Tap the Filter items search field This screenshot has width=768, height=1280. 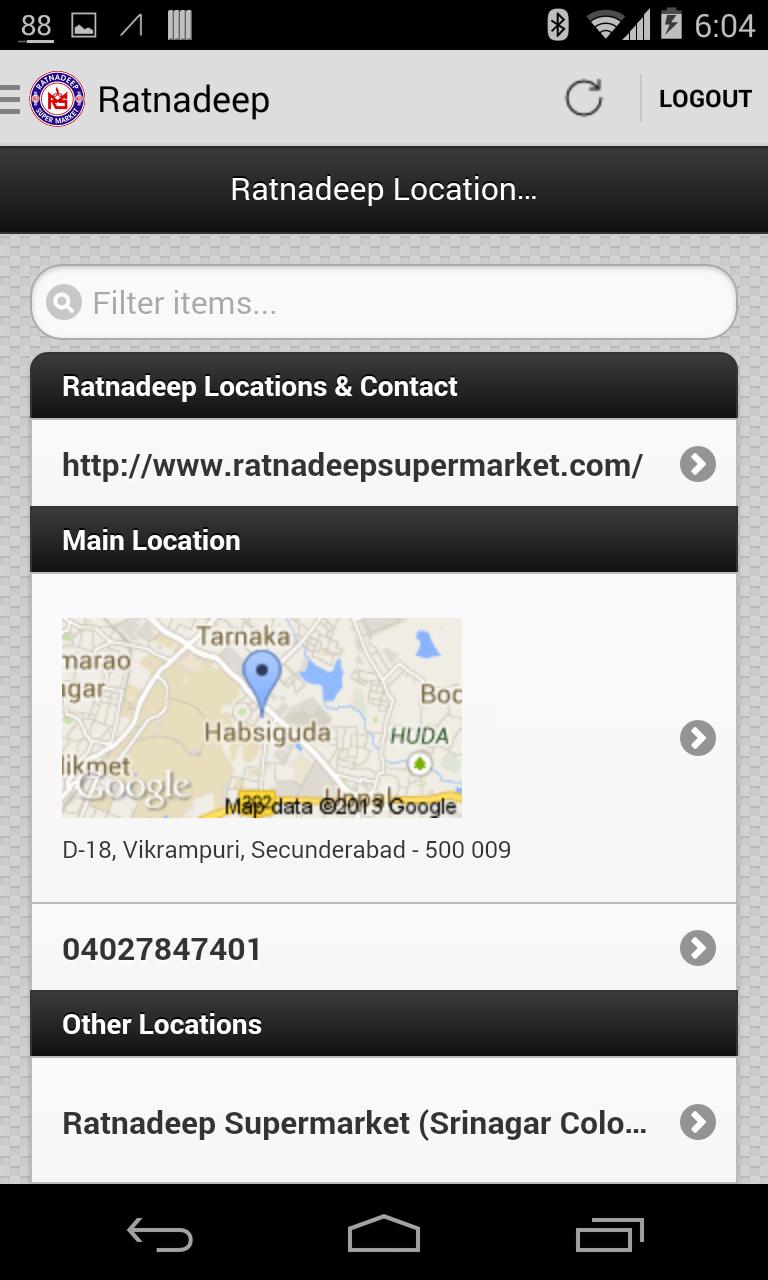pos(384,302)
